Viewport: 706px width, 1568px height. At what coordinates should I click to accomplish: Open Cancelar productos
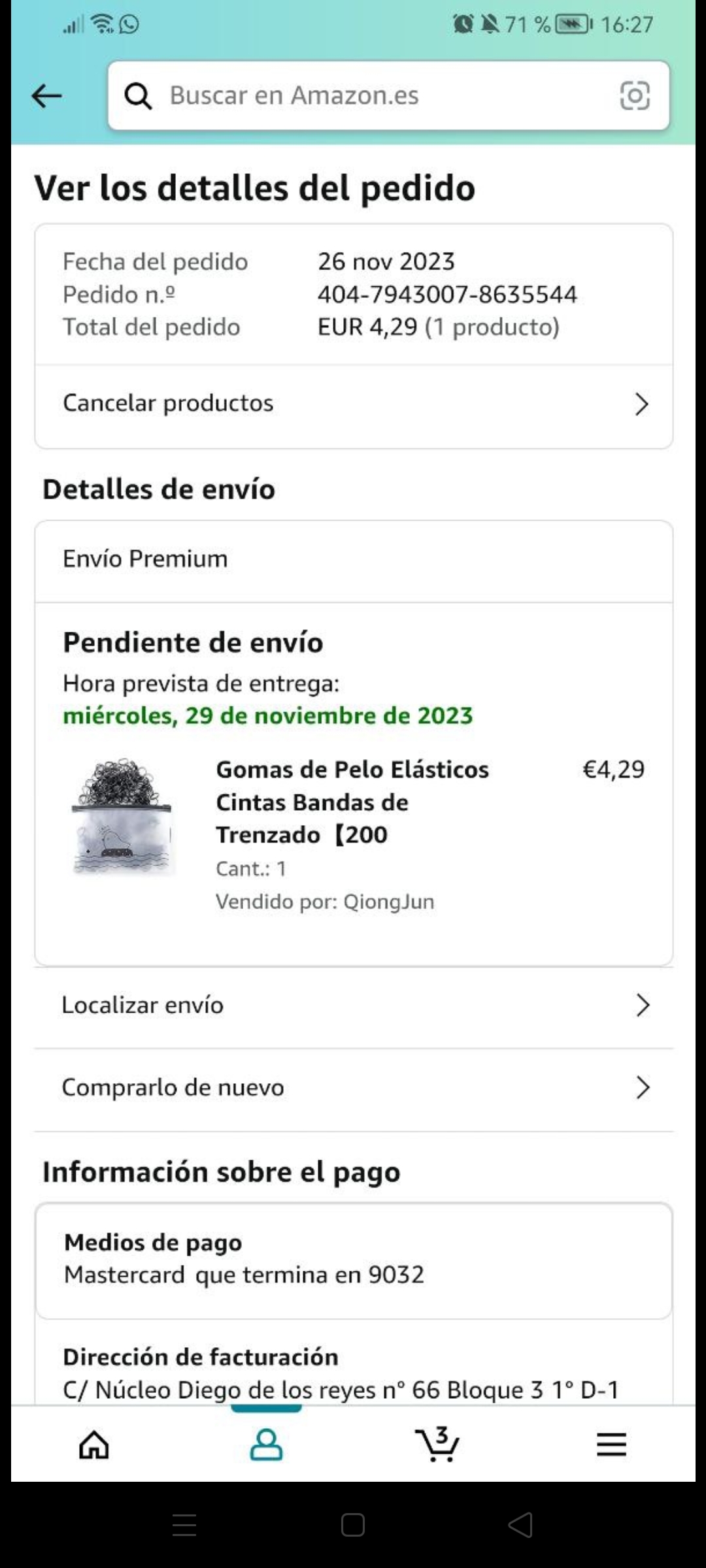pos(353,404)
